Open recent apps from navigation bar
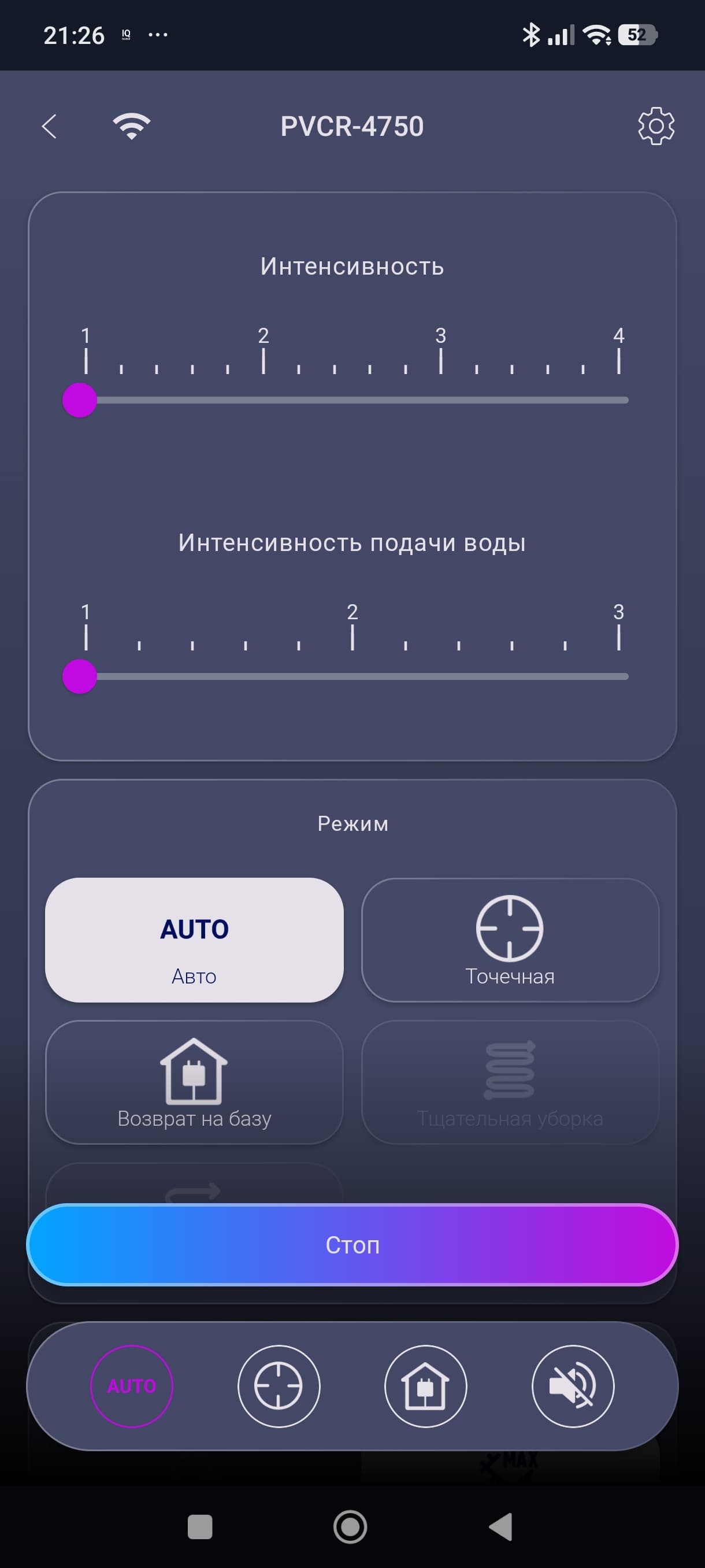This screenshot has width=705, height=1568. 200,1526
